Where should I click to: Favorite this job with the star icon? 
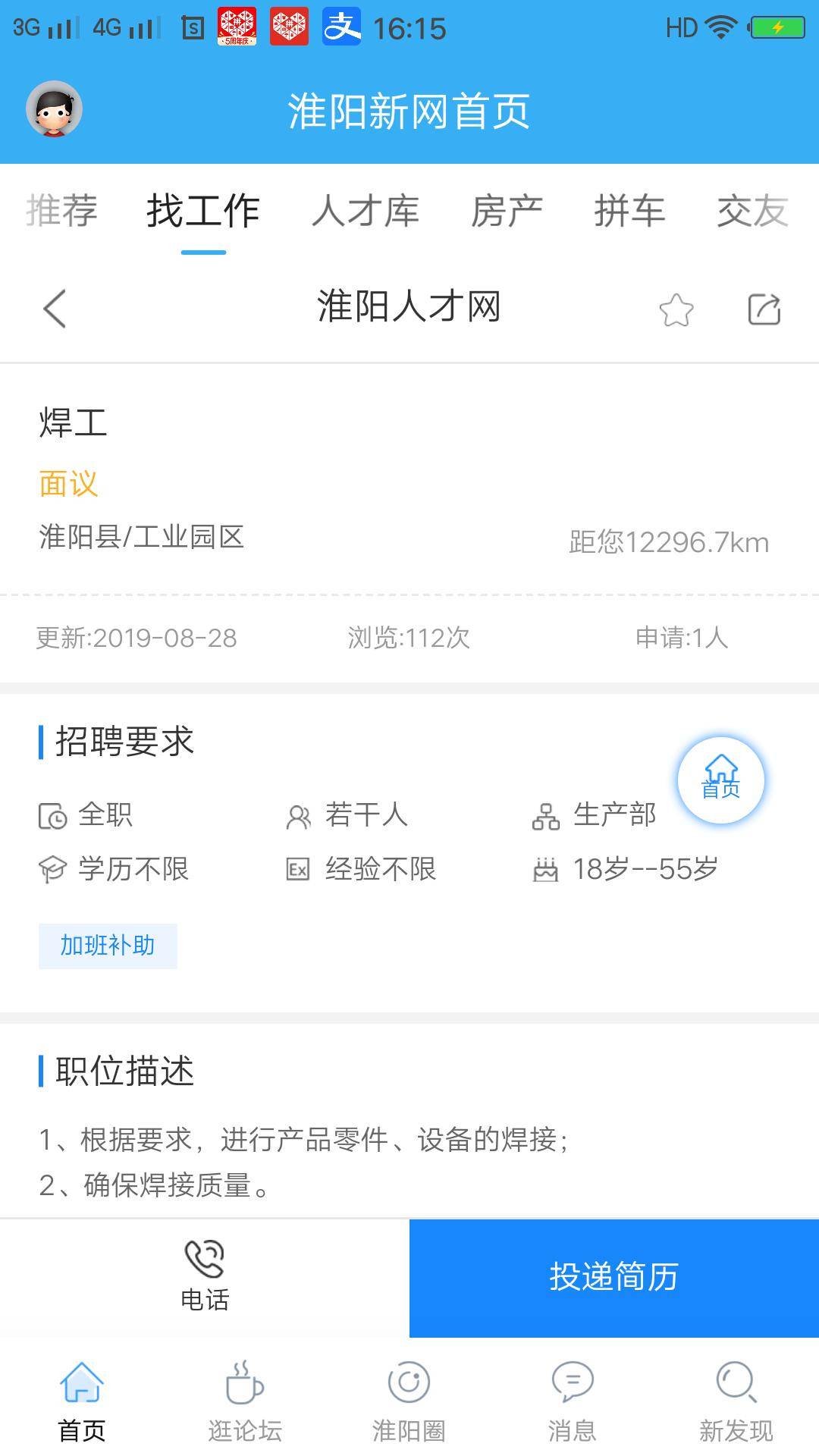click(676, 309)
